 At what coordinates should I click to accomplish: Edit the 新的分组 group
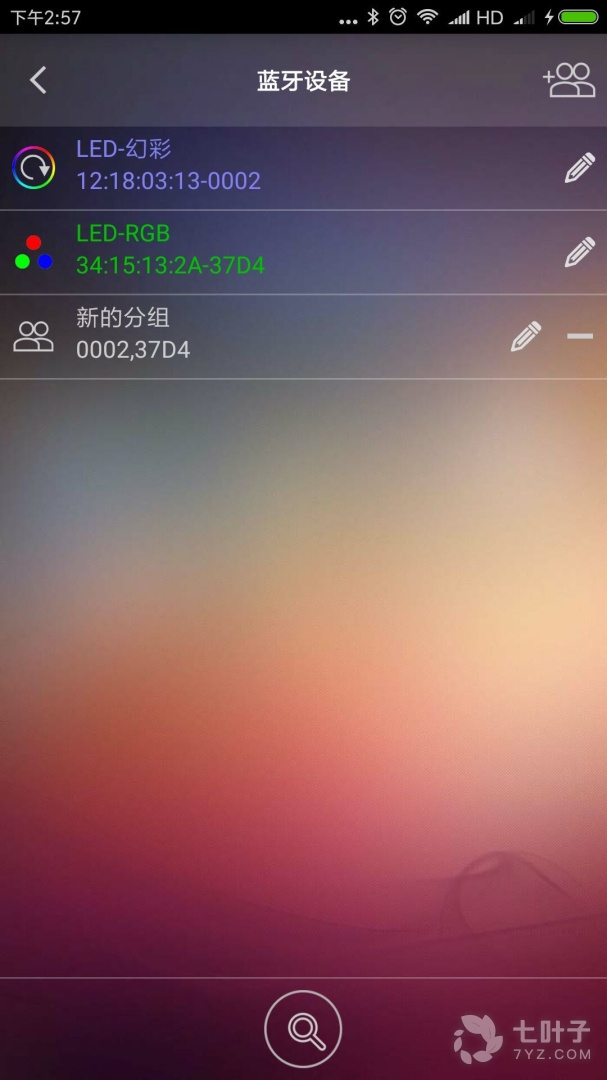(526, 336)
